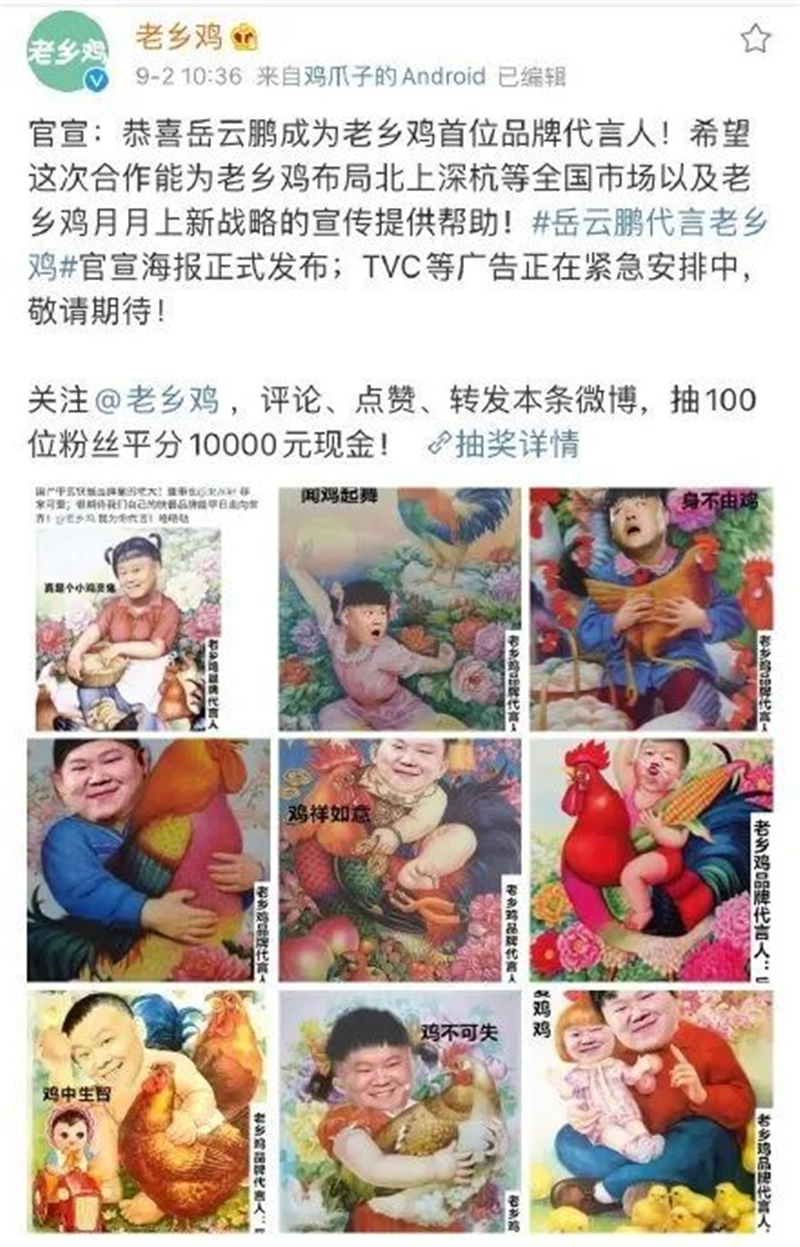This screenshot has width=800, height=1247.
Task: View the image captioned 鸡不可失
Action: click(x=400, y=1110)
